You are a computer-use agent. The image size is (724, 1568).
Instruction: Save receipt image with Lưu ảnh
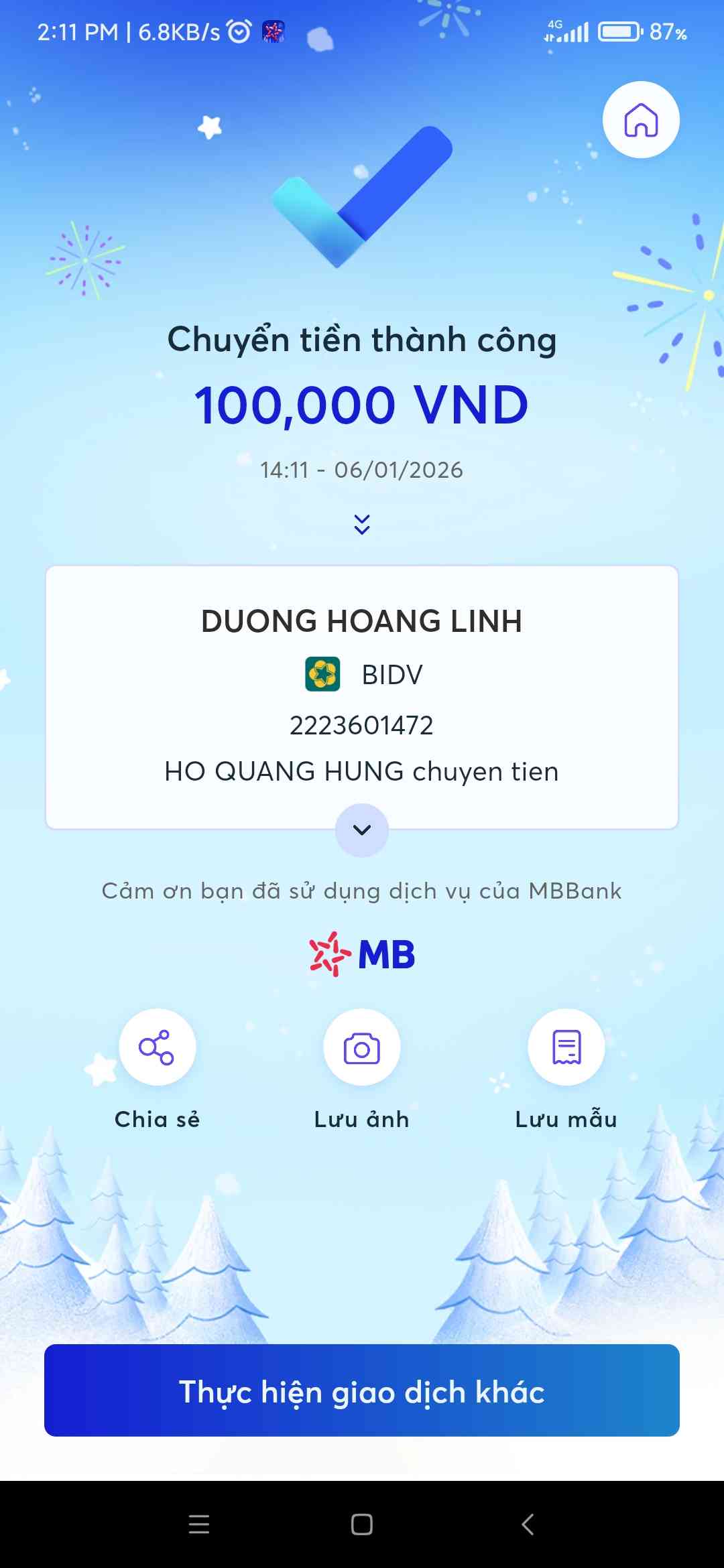(x=362, y=1047)
